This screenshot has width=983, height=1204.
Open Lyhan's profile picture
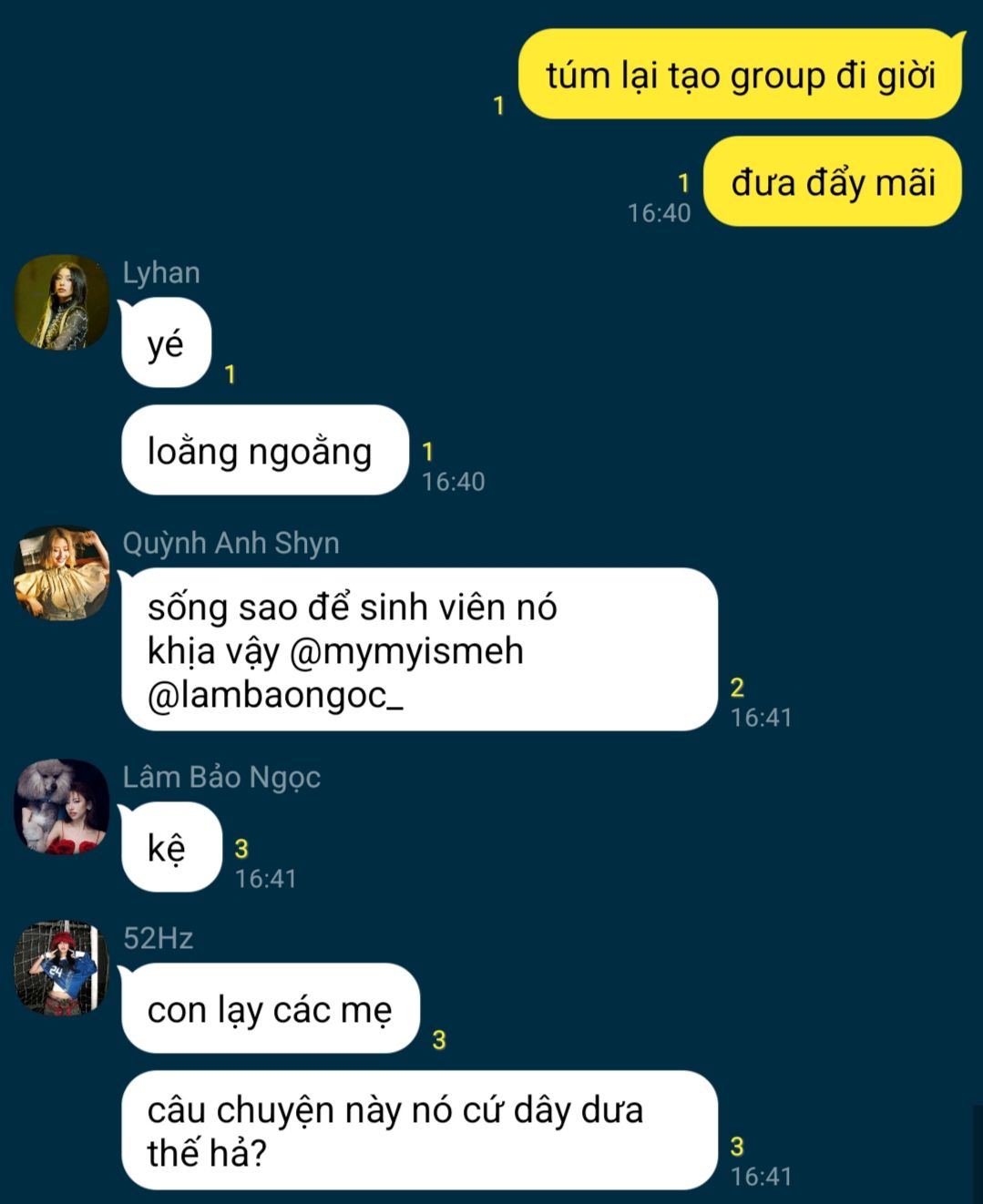click(x=62, y=302)
